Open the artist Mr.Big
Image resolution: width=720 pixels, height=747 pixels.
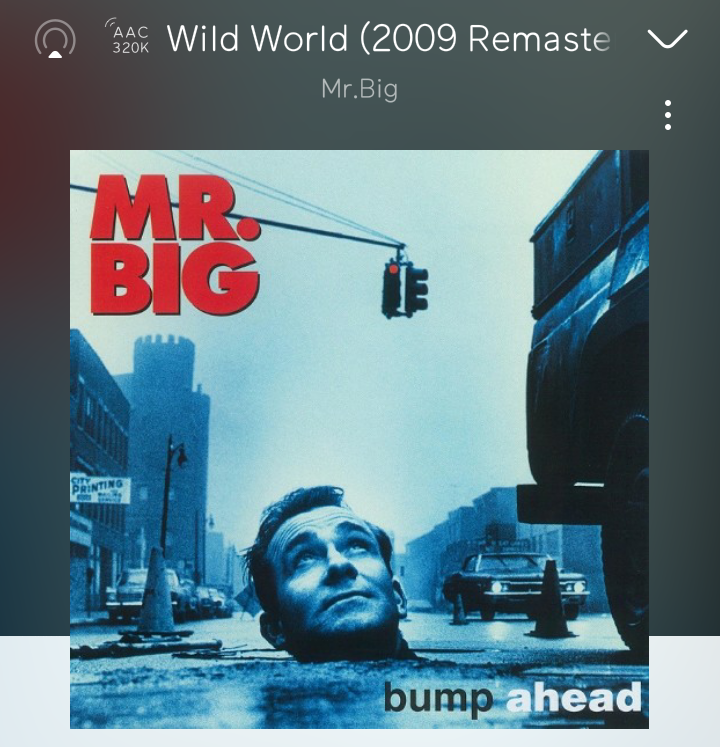[360, 89]
